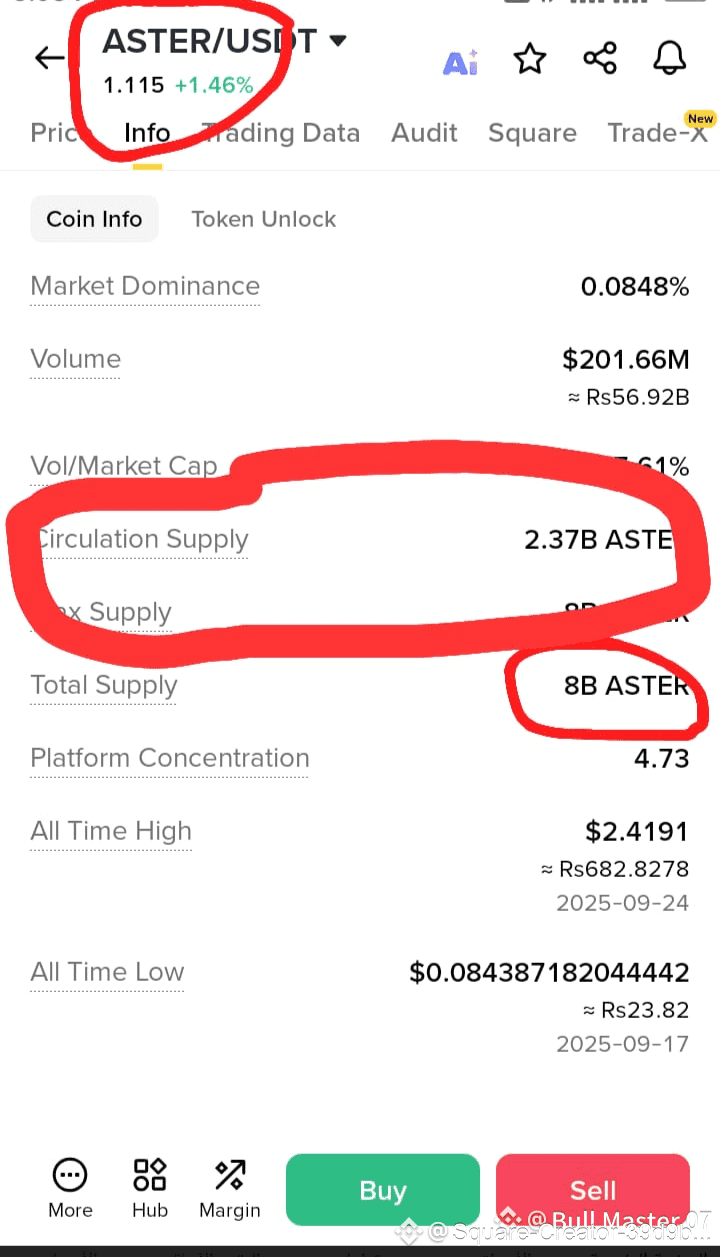Expand the ASTER/USDT pair dropdown
The height and width of the screenshot is (1257, 720).
(x=338, y=41)
